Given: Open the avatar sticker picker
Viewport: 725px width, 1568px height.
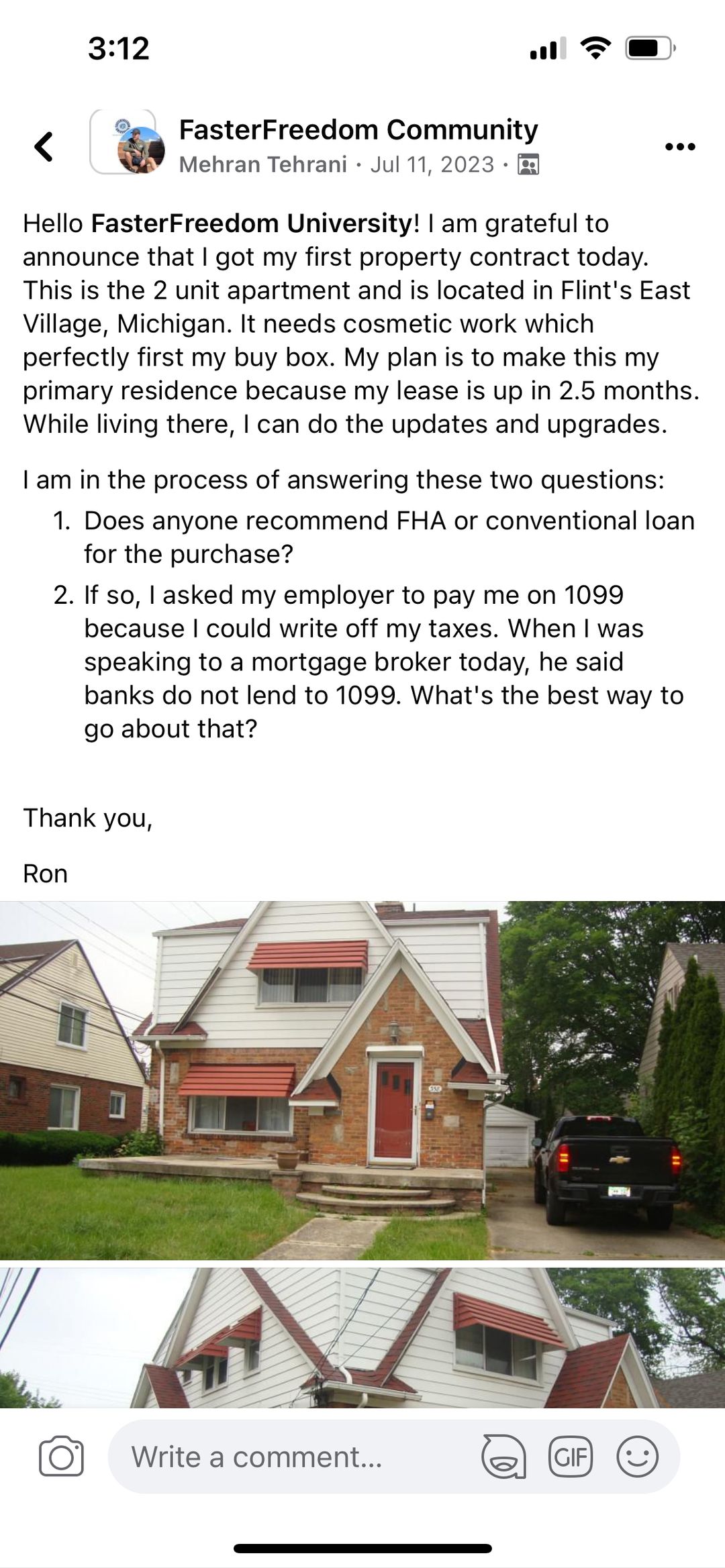Looking at the screenshot, I should (503, 1457).
